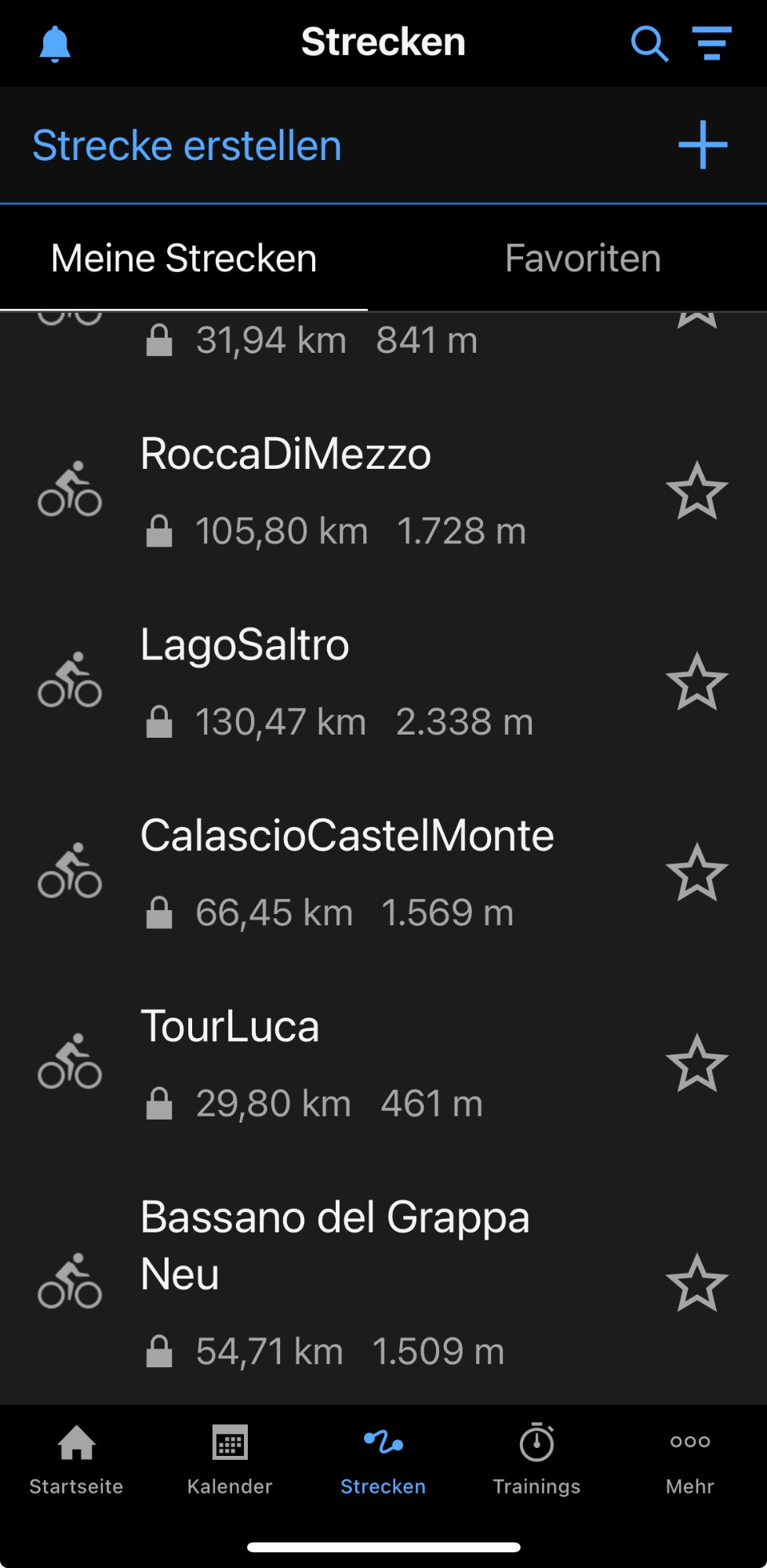The image size is (767, 1568).
Task: Tap Strecke erstellen to create a route
Action: coord(383,145)
